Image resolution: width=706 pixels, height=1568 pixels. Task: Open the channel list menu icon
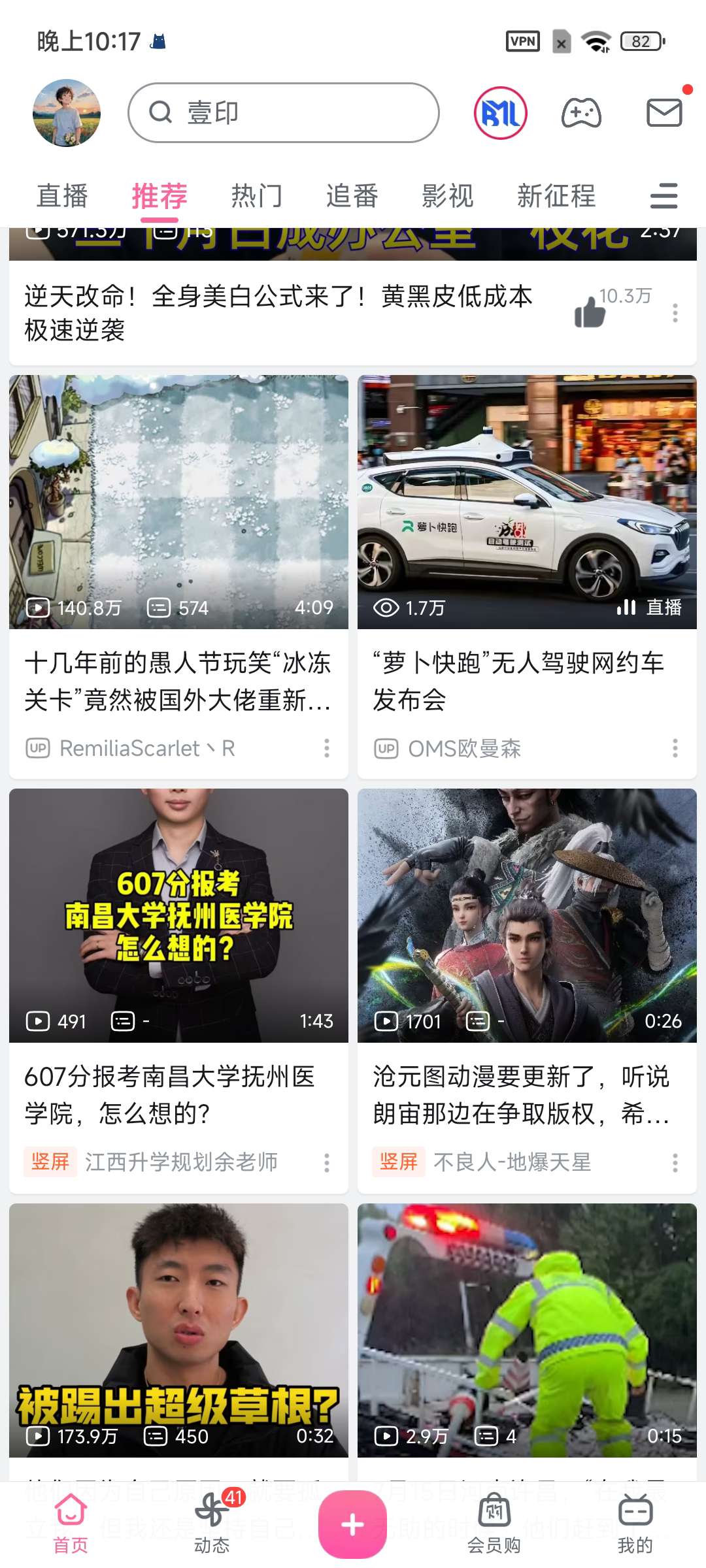pos(664,196)
